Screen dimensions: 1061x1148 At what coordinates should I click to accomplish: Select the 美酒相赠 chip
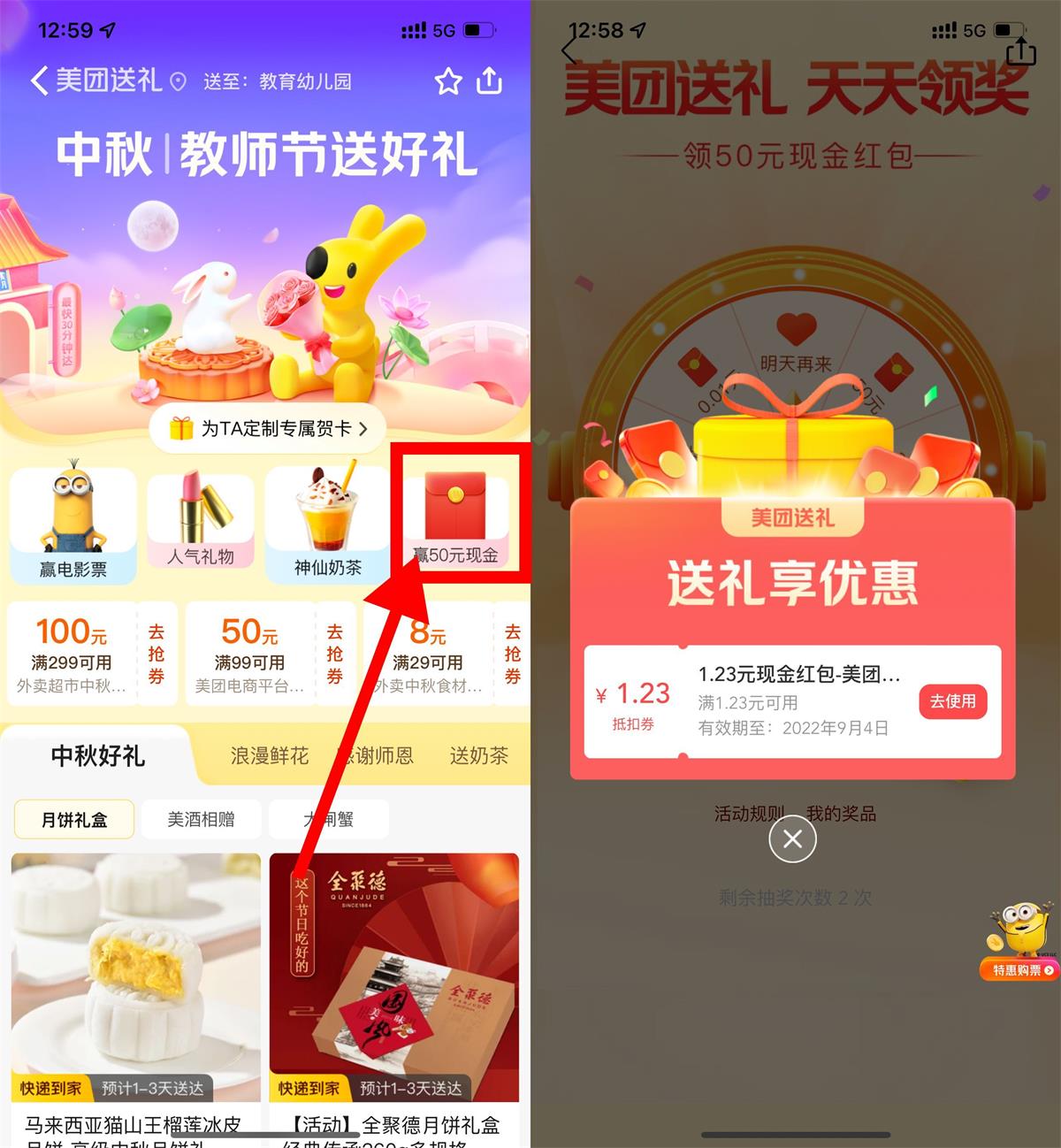pyautogui.click(x=202, y=820)
